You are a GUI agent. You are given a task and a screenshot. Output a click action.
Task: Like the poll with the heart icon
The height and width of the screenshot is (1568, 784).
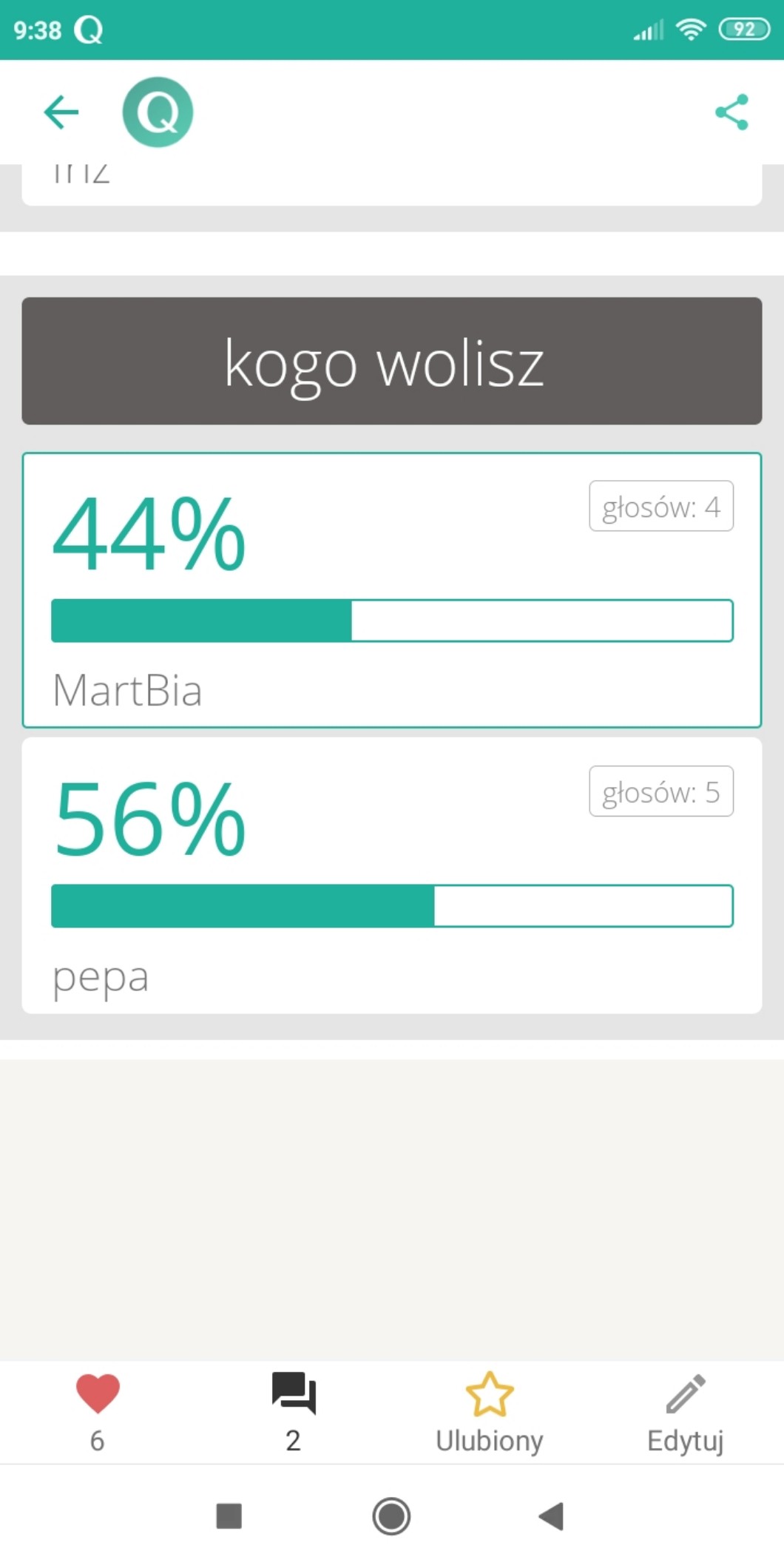coord(98,1394)
